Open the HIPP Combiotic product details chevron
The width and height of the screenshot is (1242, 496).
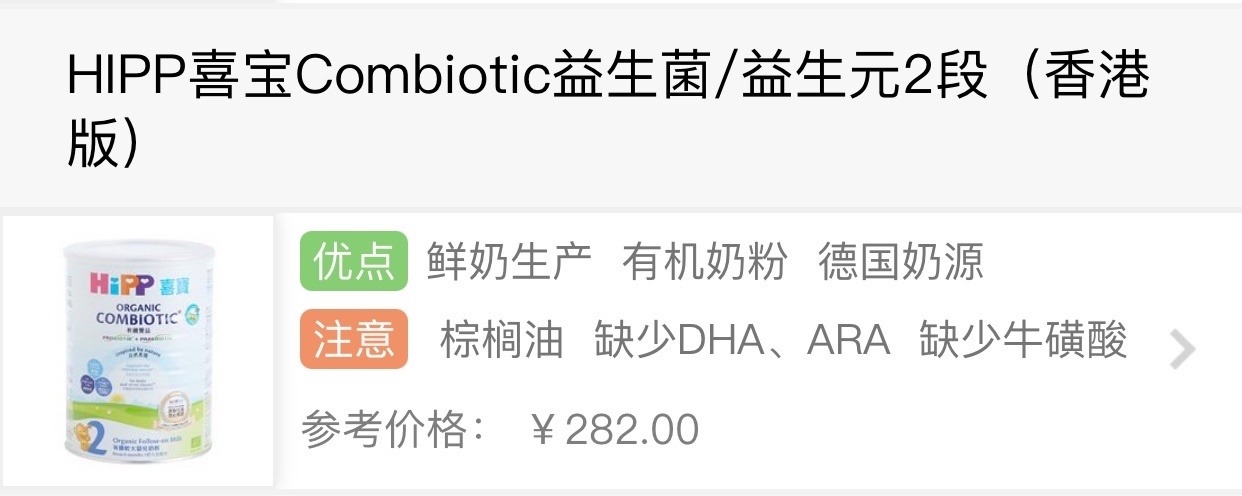[x=1182, y=350]
